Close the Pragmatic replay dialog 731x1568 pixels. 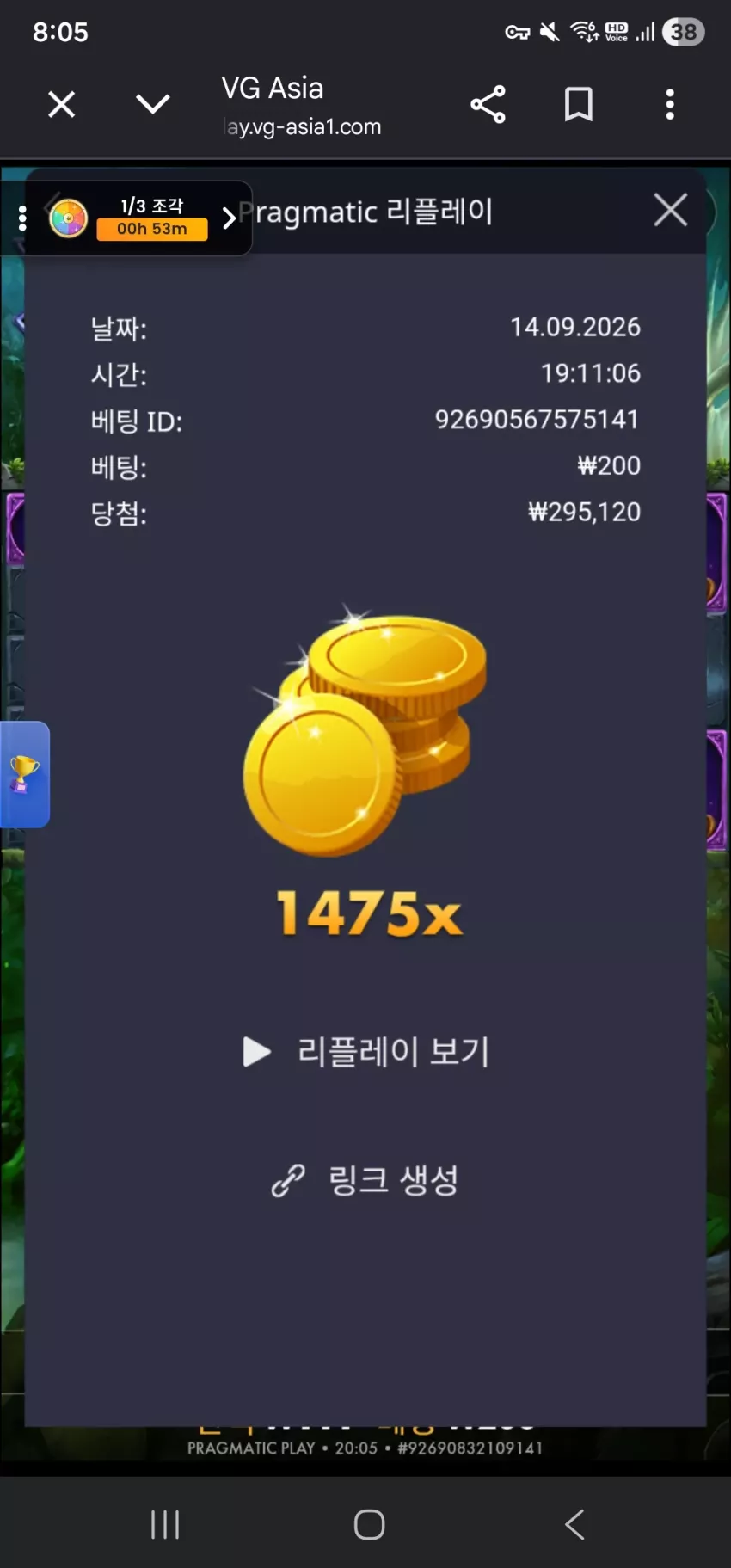tap(670, 210)
